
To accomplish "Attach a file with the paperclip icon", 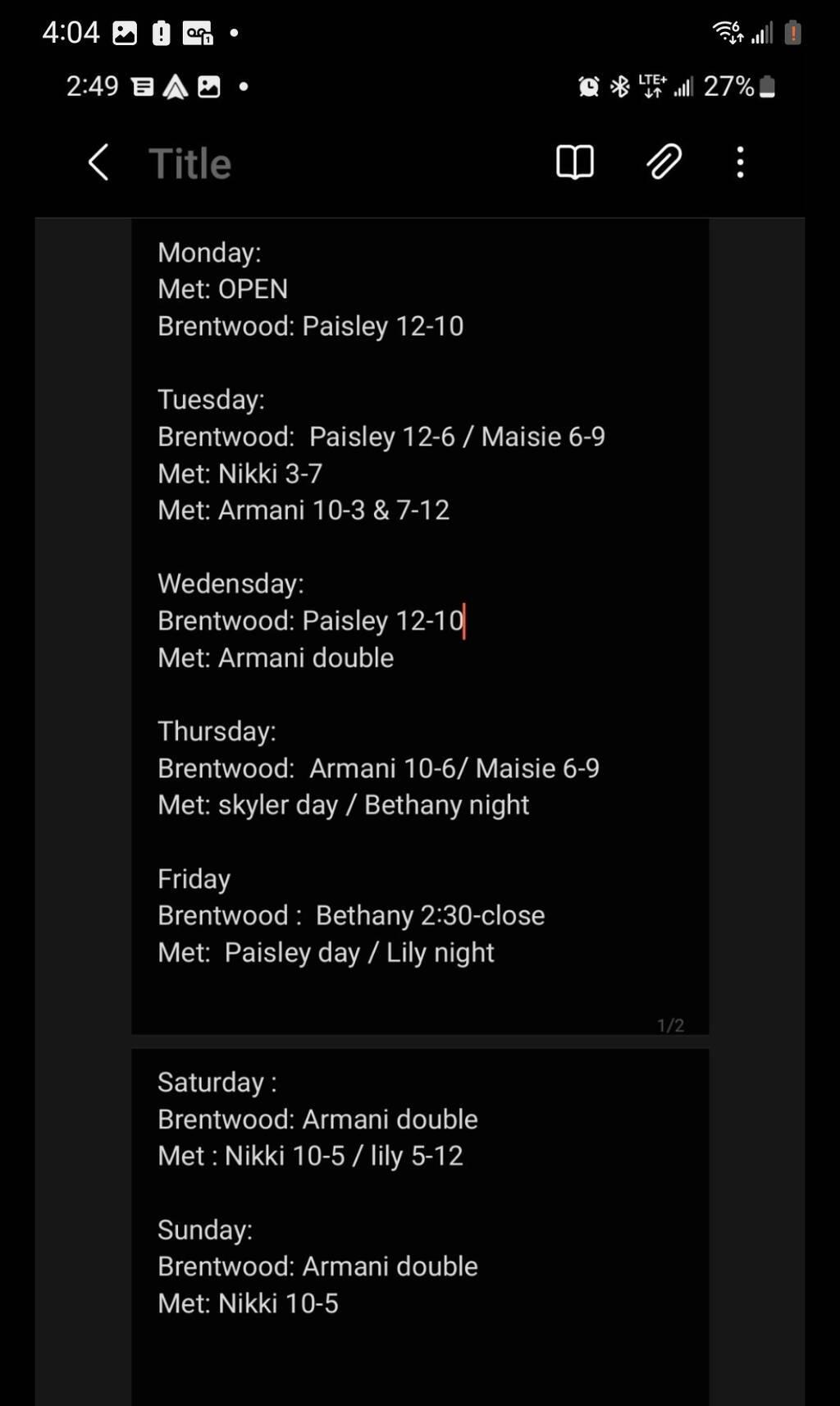I will point(663,162).
